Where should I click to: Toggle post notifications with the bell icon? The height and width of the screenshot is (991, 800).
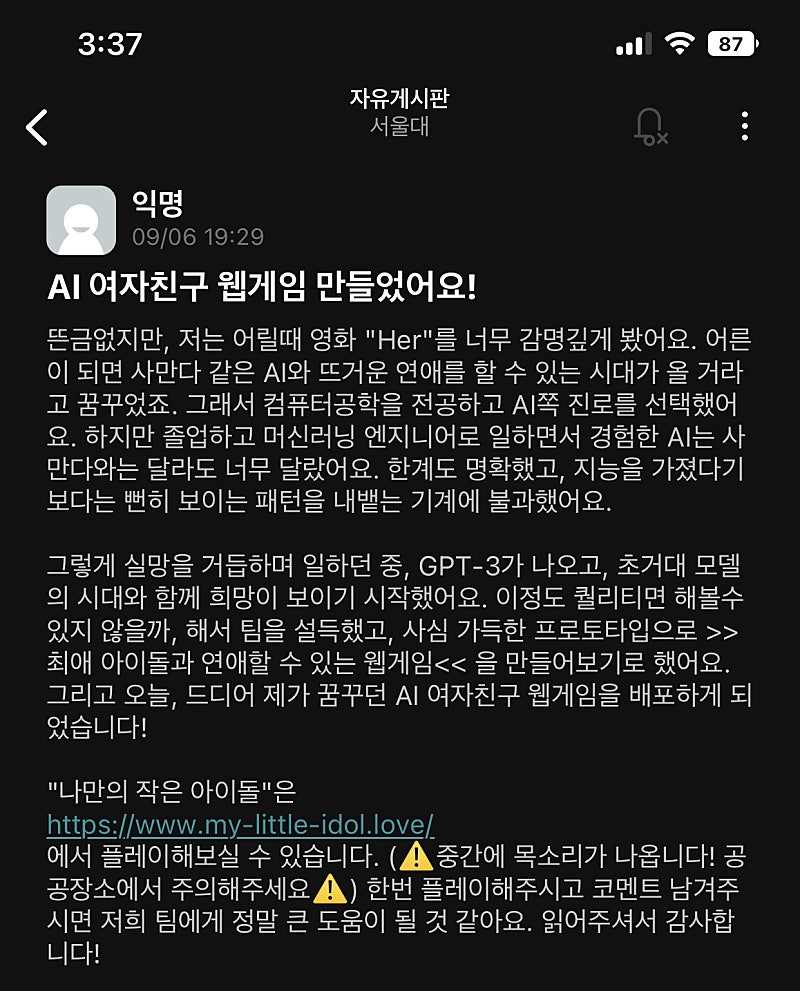(650, 126)
